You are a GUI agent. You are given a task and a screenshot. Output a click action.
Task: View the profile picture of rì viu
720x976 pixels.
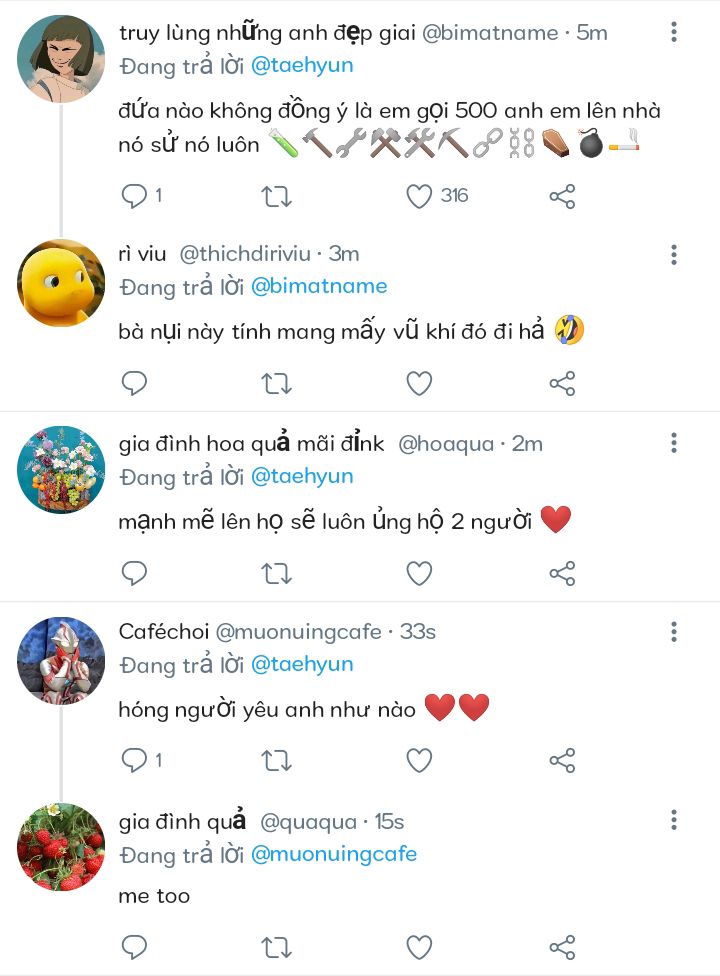(x=61, y=283)
